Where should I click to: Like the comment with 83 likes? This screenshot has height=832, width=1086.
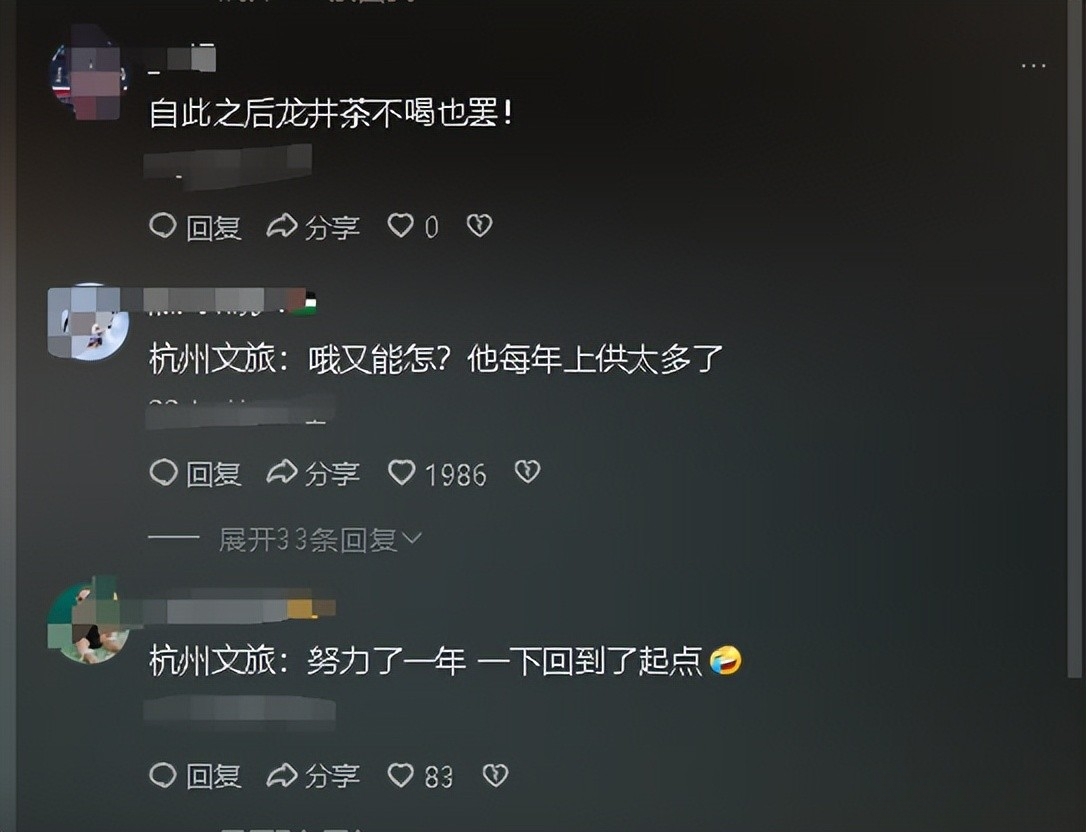pos(401,774)
